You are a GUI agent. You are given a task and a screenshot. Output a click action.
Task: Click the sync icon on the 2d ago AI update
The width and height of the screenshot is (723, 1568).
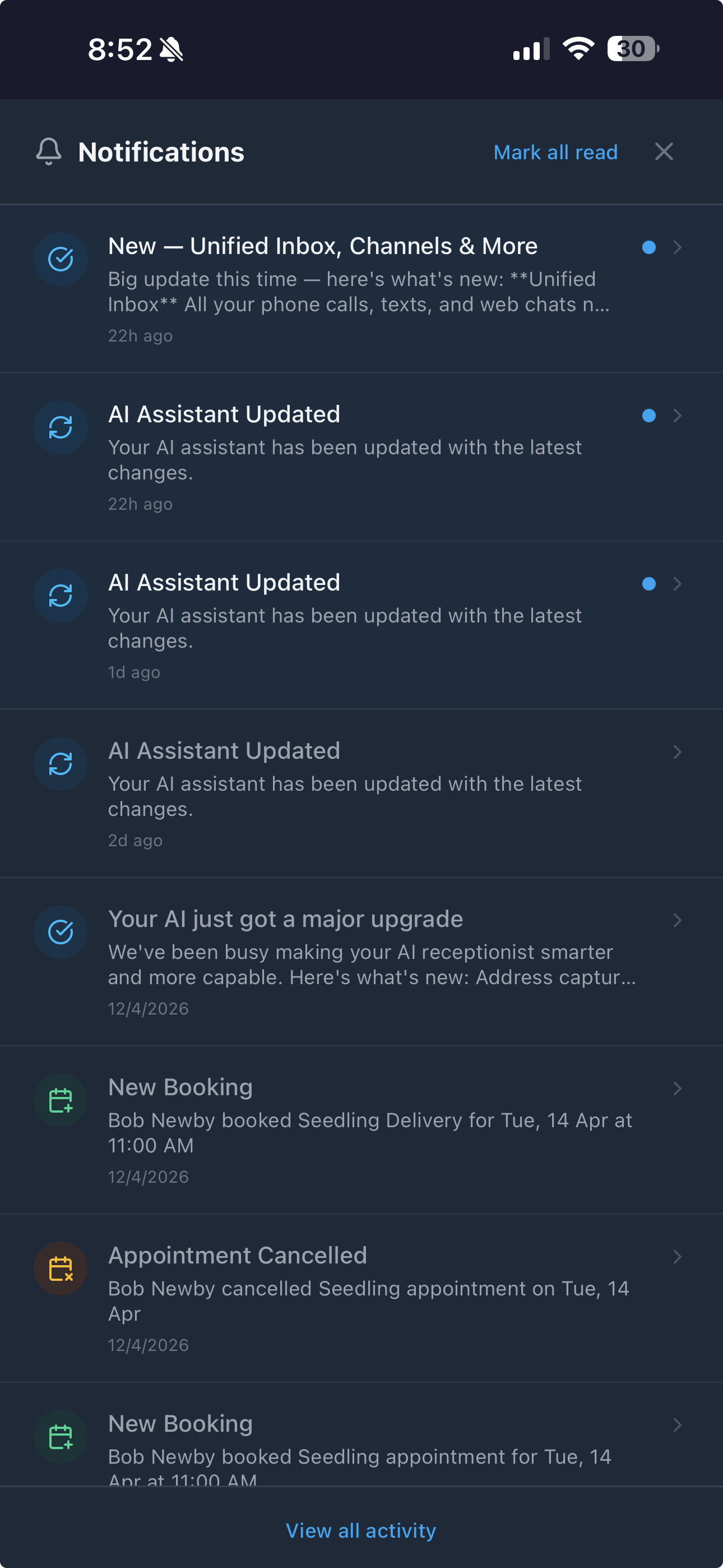(61, 763)
